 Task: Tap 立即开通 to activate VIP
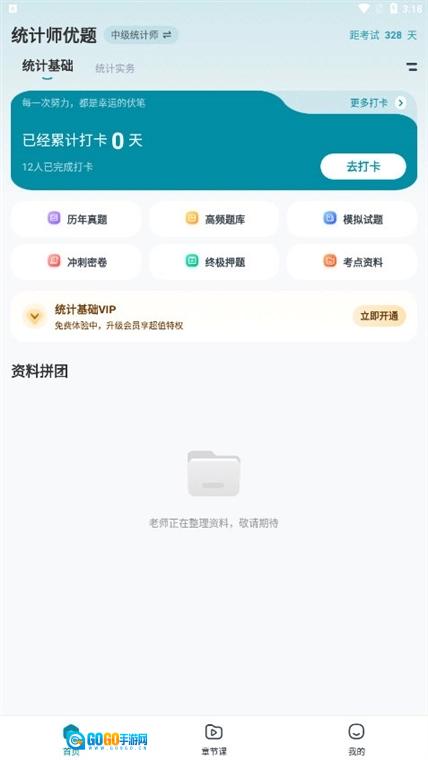[379, 316]
